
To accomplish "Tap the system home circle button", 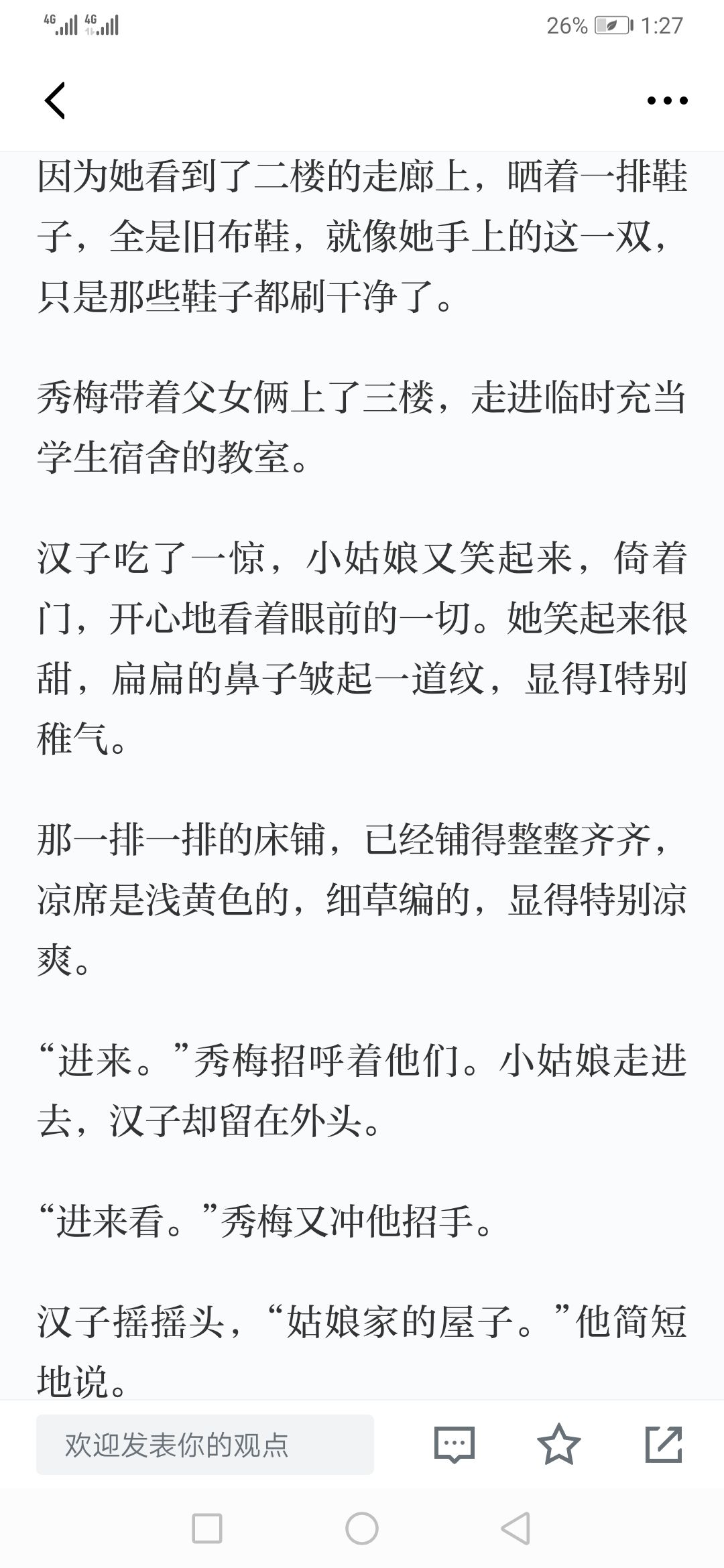I will (362, 1529).
